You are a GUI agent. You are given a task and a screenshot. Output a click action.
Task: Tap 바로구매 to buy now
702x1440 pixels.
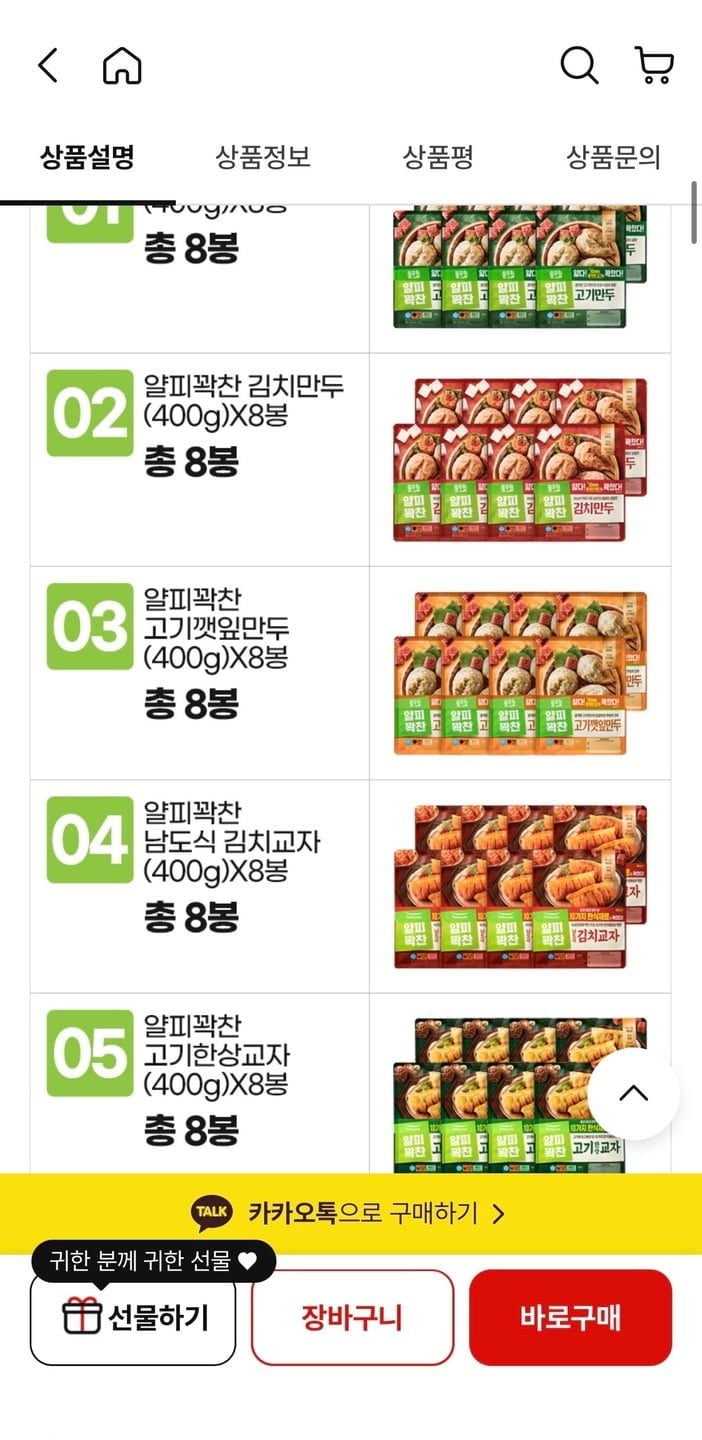570,1318
